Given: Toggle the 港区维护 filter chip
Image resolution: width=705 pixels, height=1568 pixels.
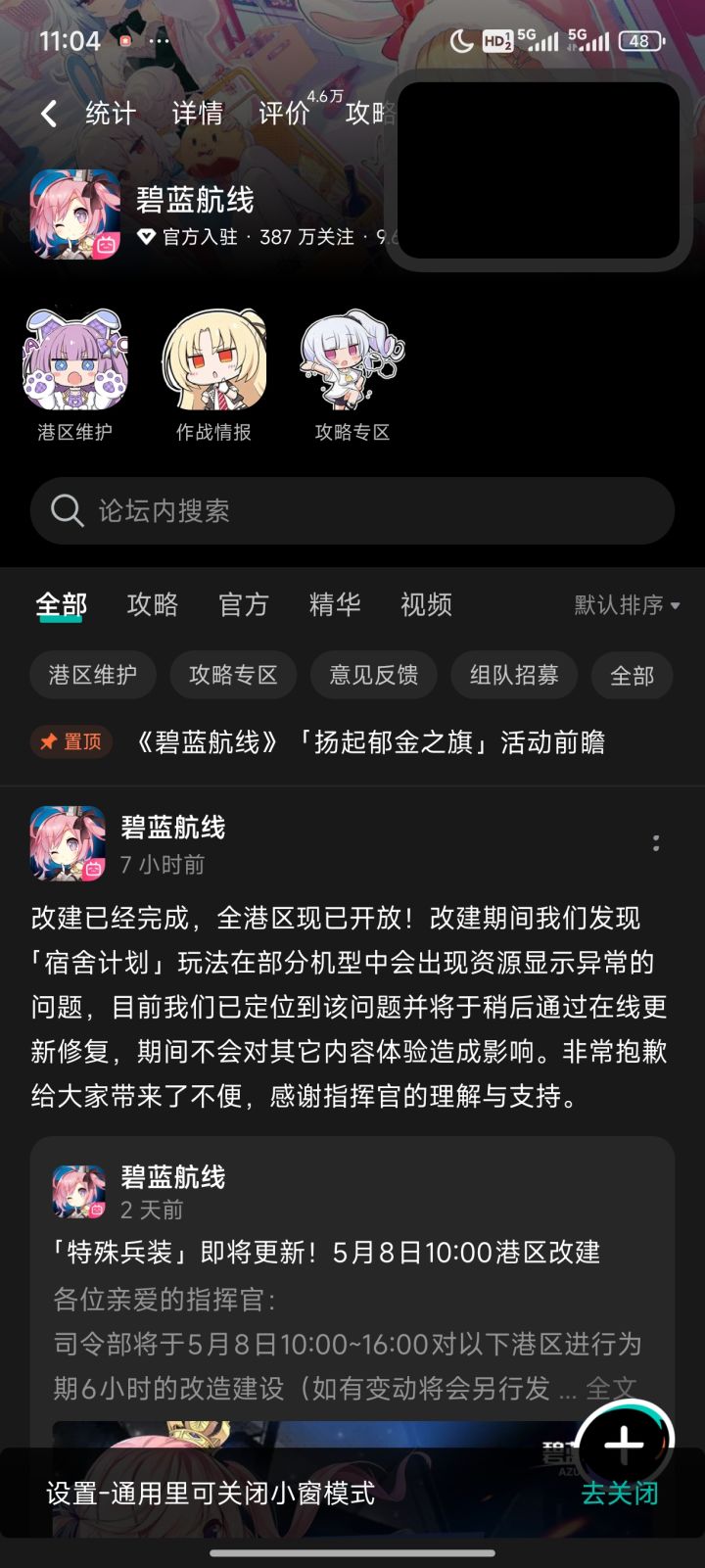Looking at the screenshot, I should pyautogui.click(x=92, y=675).
